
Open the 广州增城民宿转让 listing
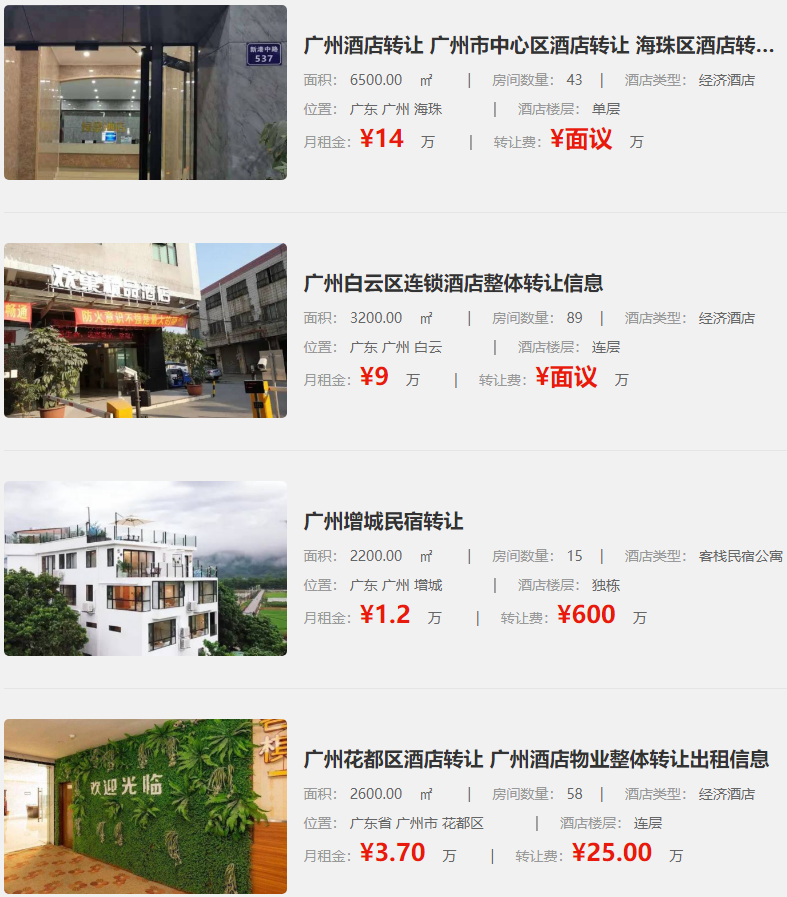point(383,521)
